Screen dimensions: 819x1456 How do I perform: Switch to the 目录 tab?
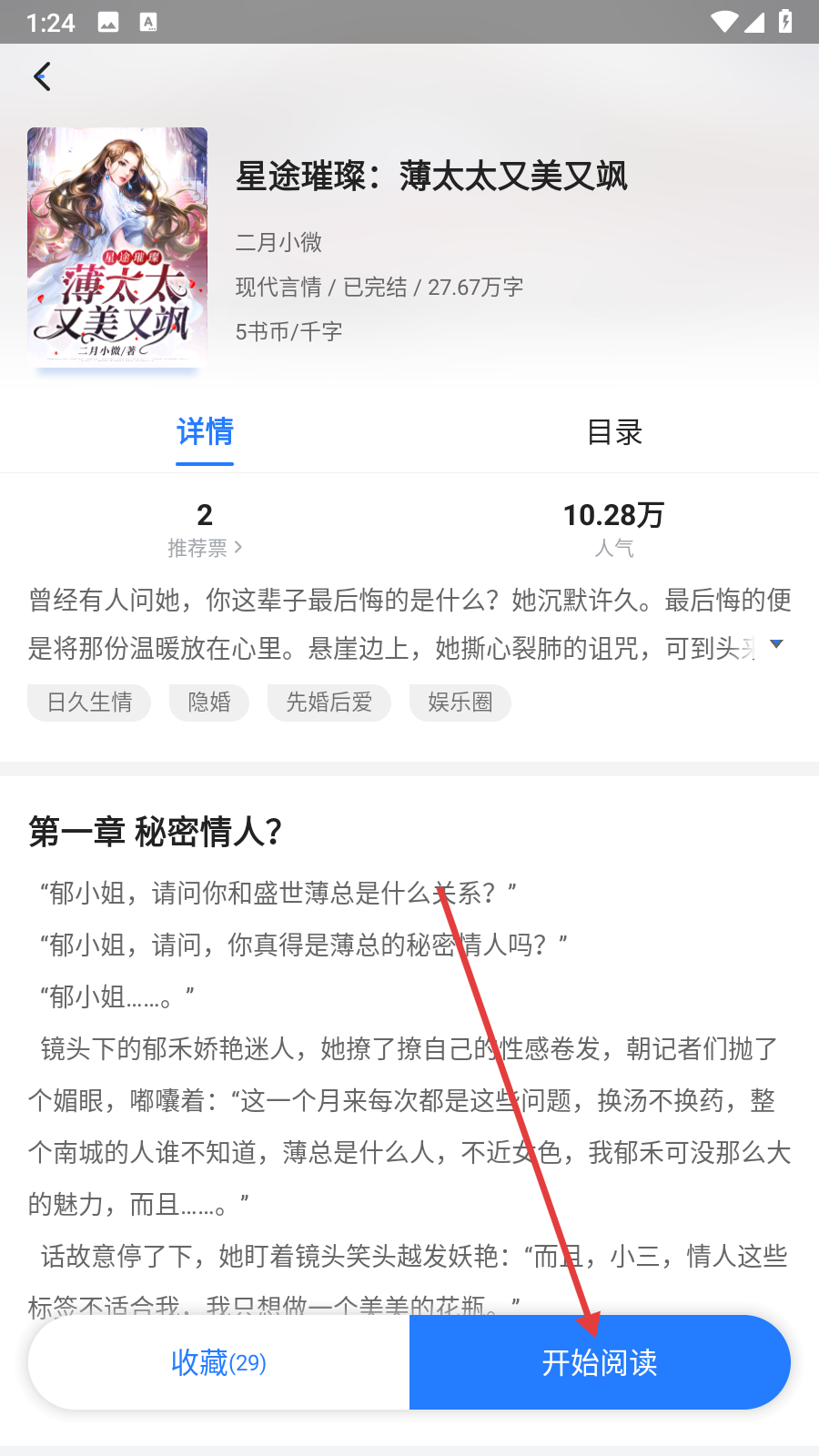click(614, 432)
